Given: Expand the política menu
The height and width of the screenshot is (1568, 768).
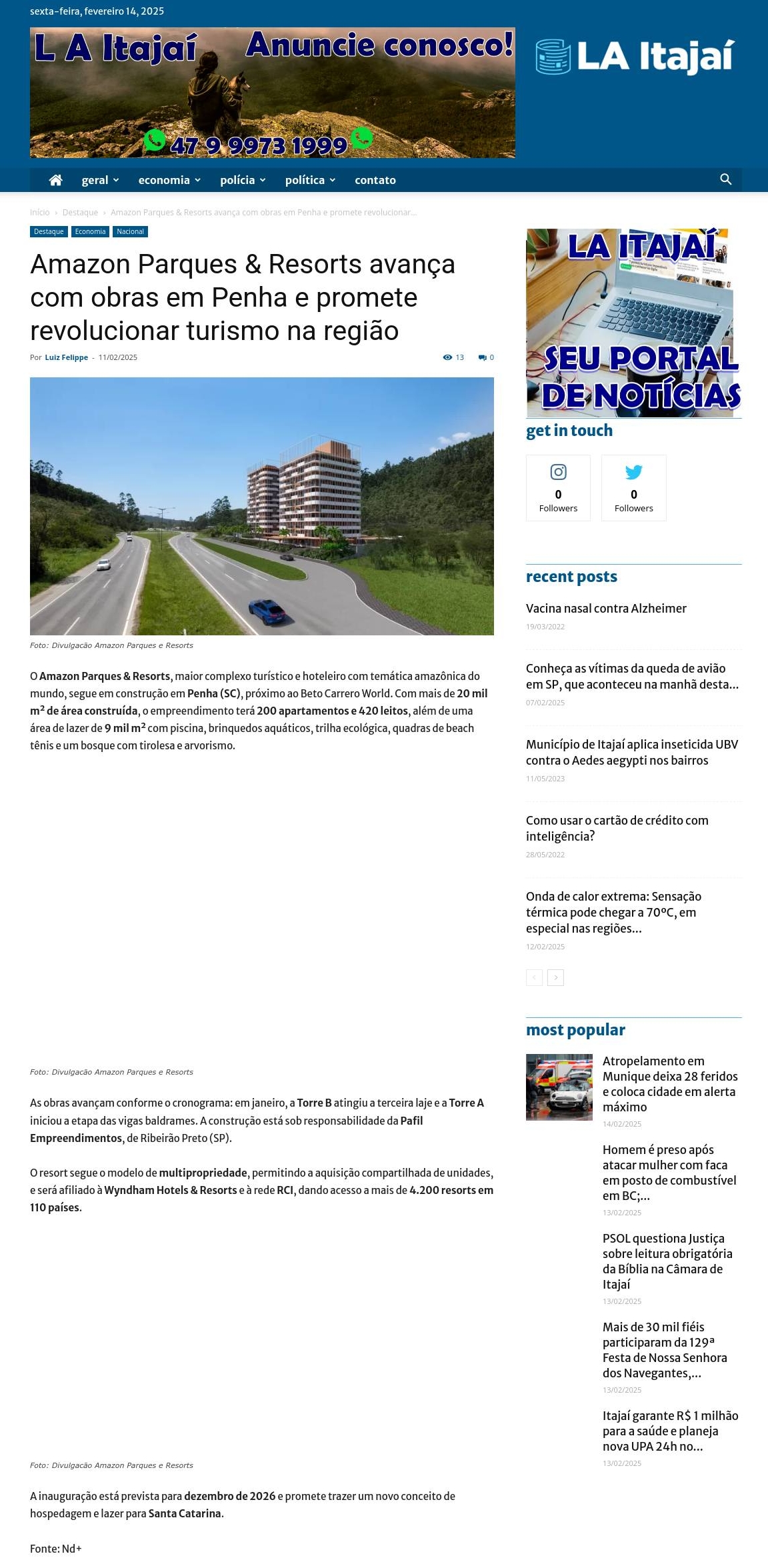Looking at the screenshot, I should [x=310, y=180].
